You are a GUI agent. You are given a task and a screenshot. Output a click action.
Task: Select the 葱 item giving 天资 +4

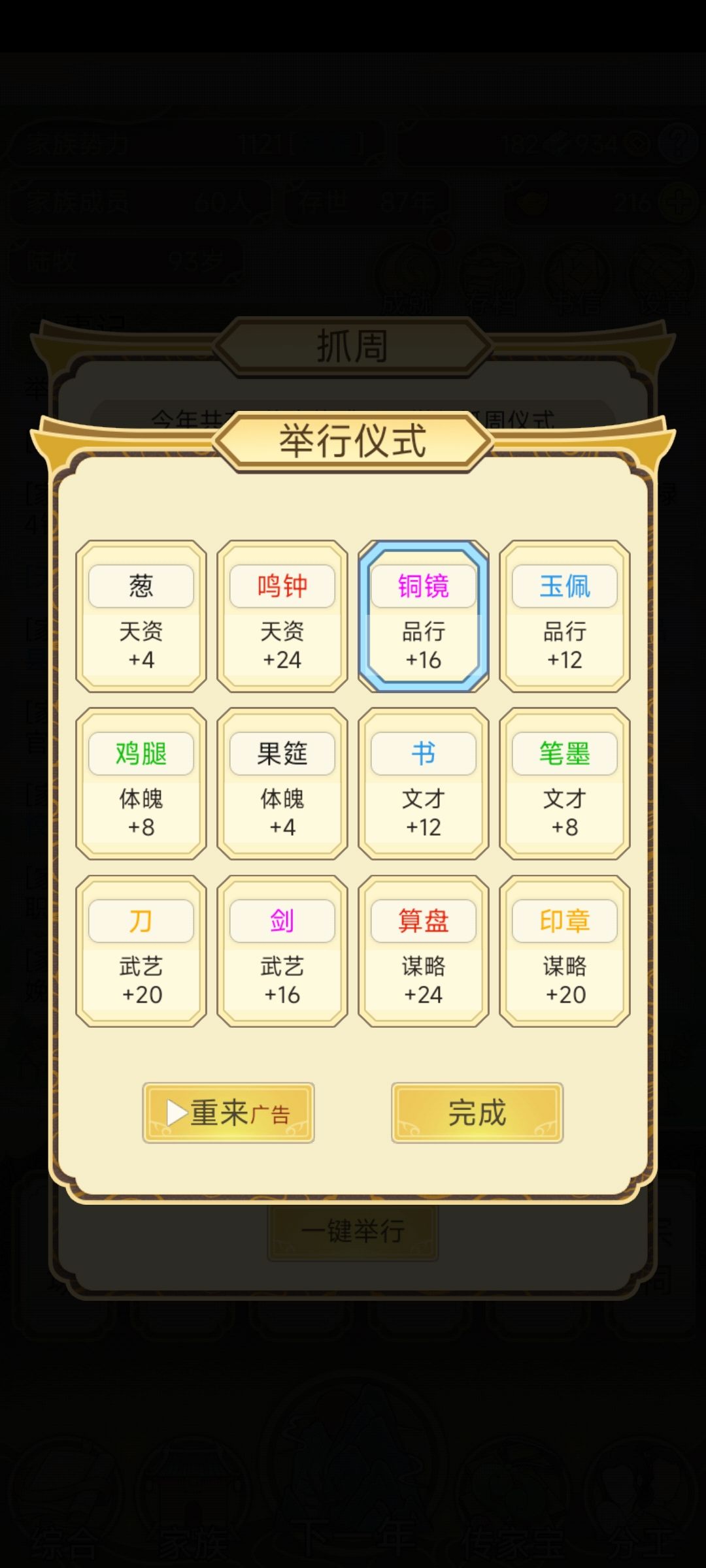click(141, 614)
